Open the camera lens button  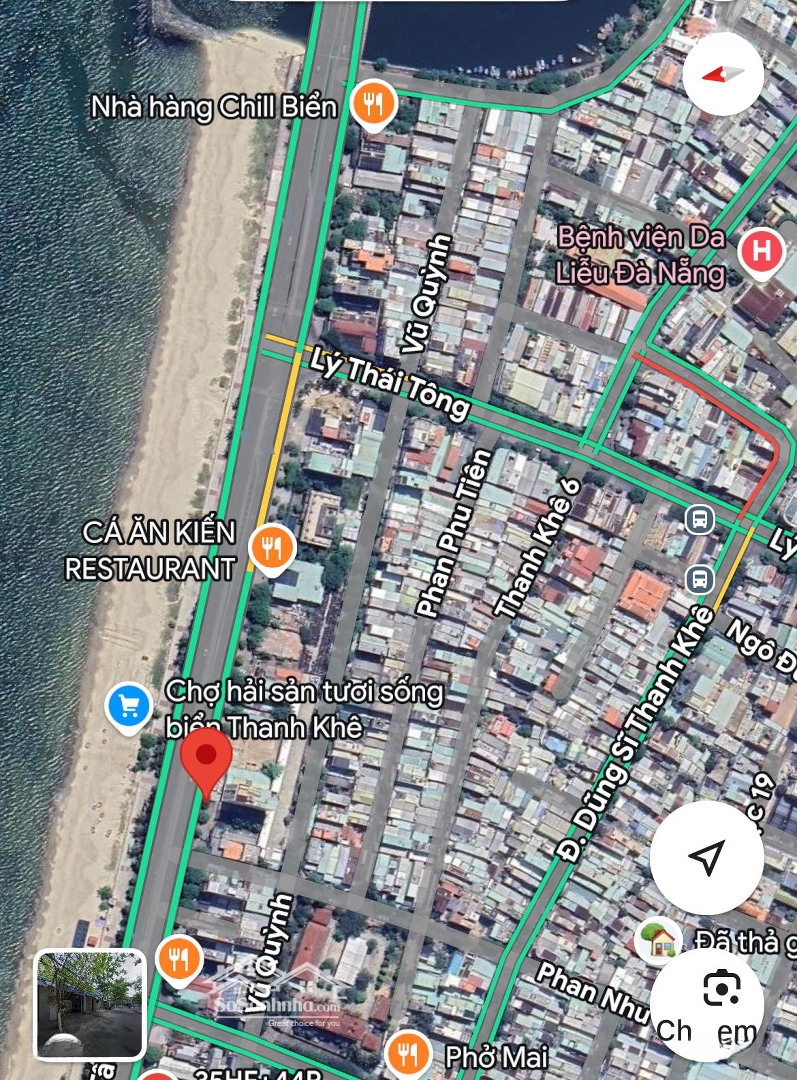pyautogui.click(x=720, y=990)
